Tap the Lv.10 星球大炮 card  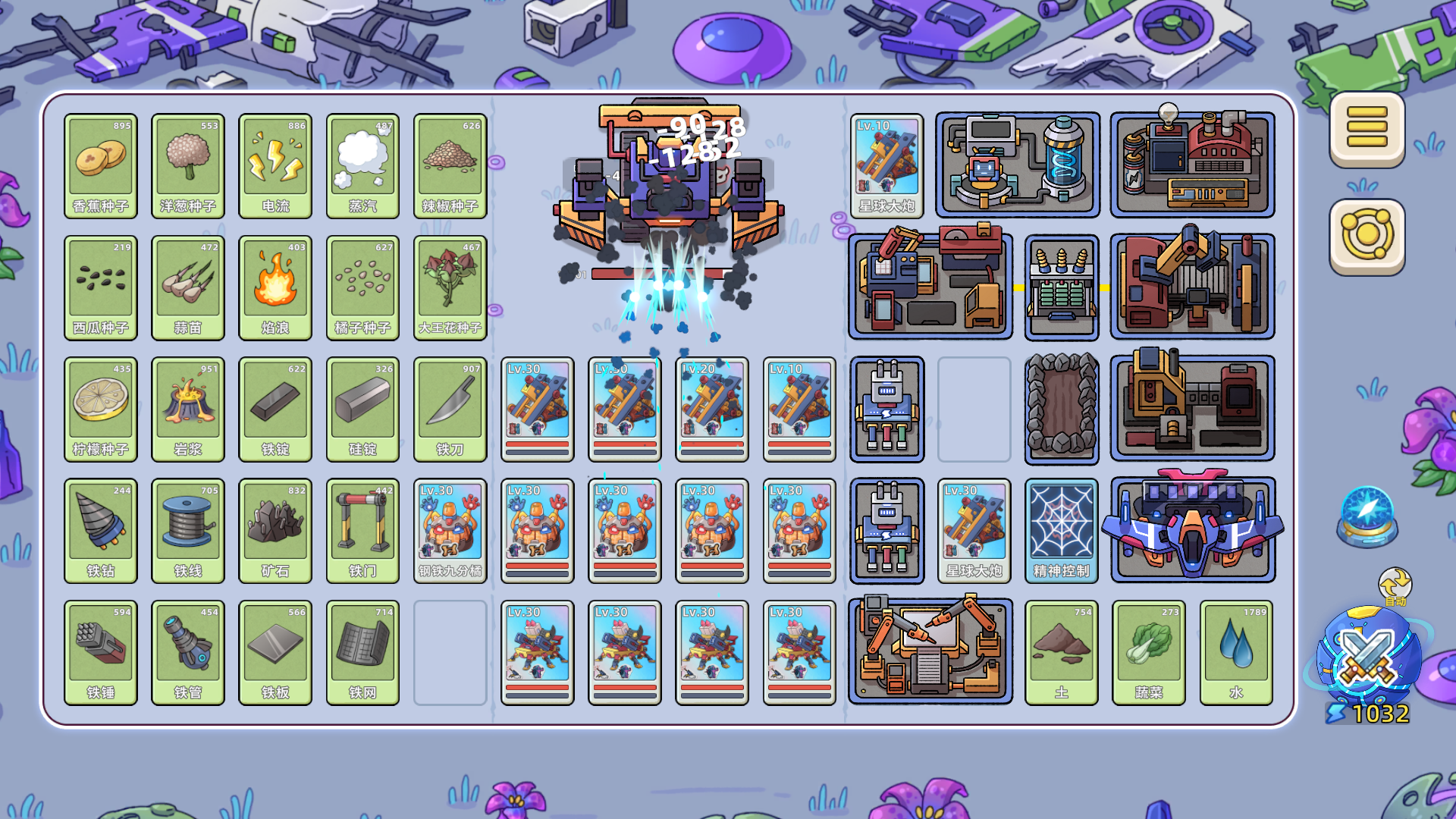886,165
